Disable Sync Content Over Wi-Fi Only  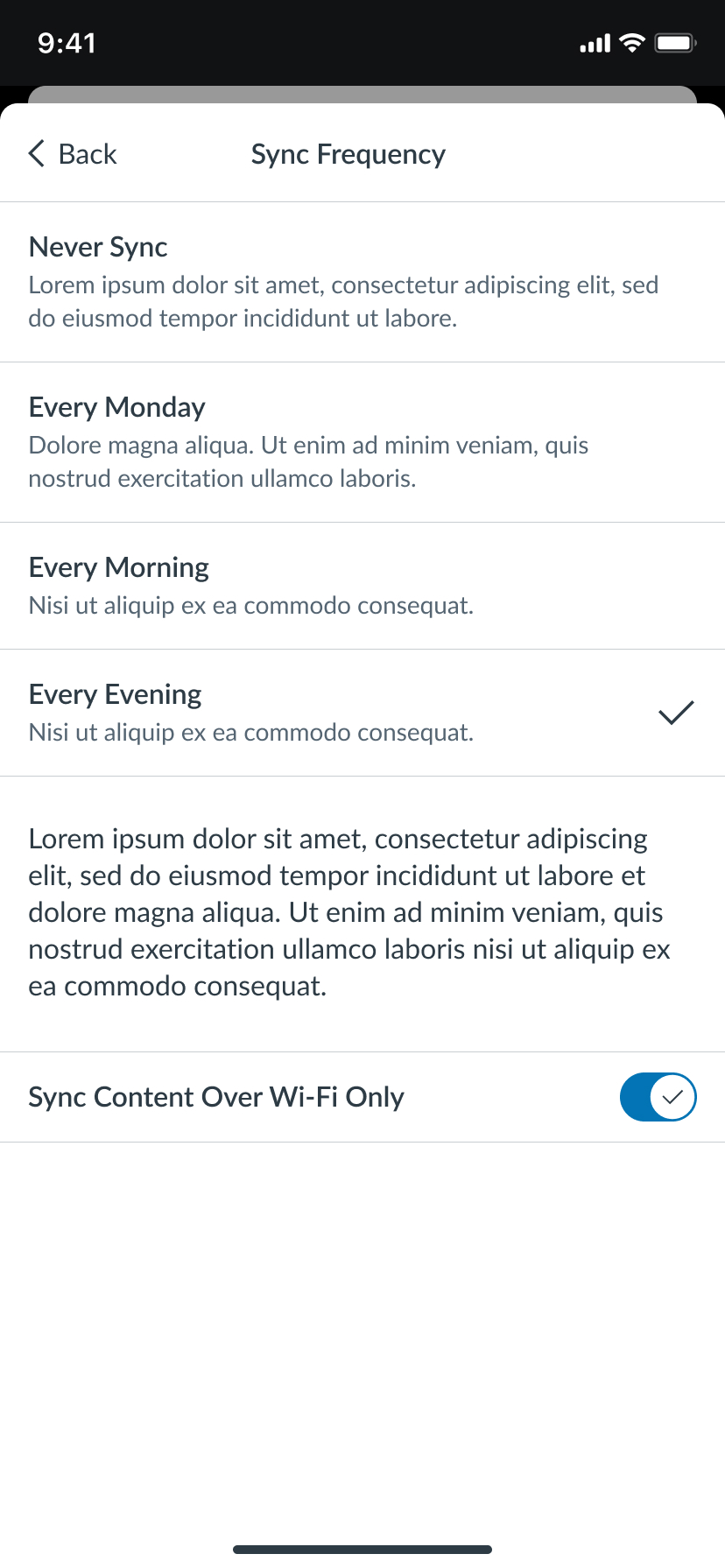tap(658, 1097)
